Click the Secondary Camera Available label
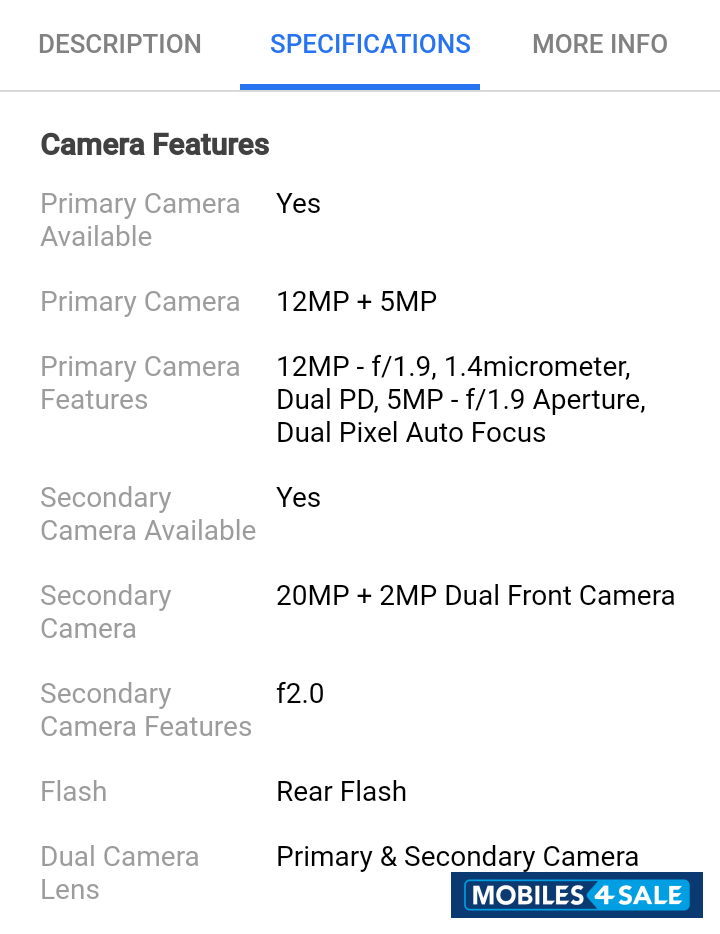This screenshot has width=720, height=934. tap(148, 514)
